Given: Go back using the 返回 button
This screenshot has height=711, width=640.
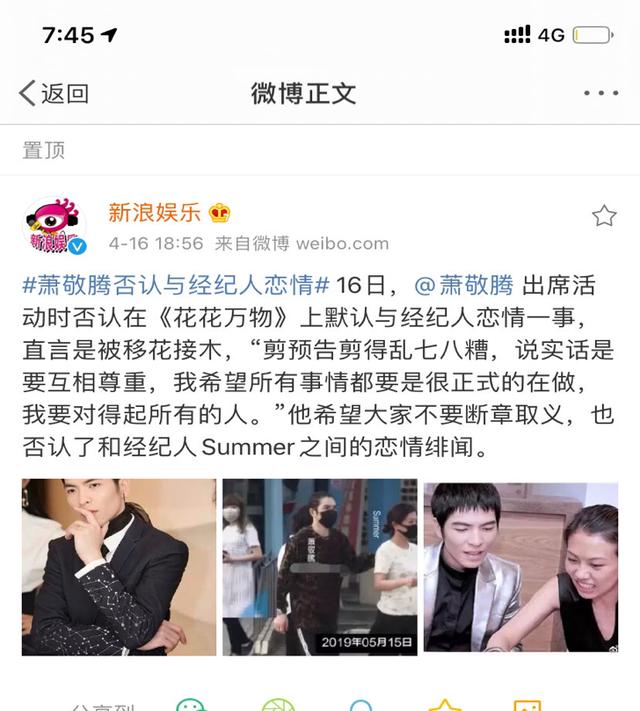Looking at the screenshot, I should pos(55,94).
